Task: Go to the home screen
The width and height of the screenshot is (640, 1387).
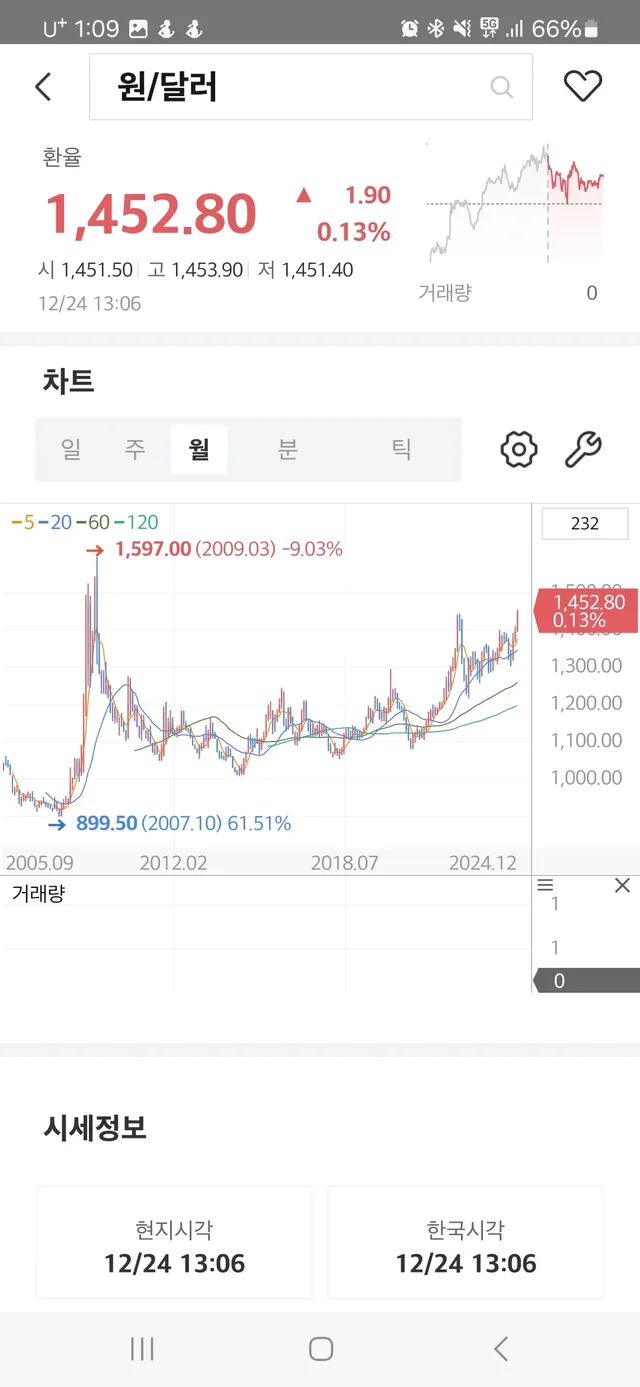Action: pos(320,1349)
